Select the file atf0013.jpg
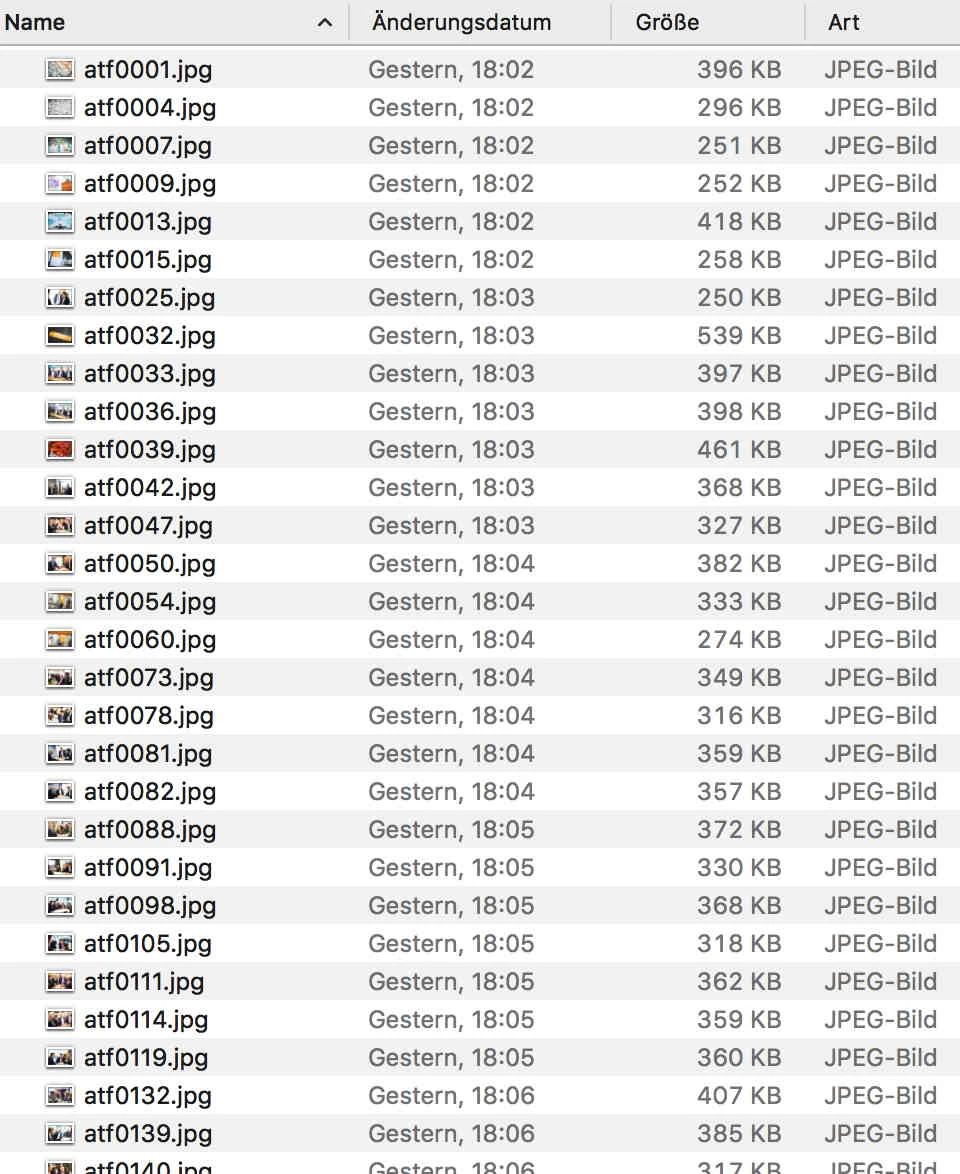Image resolution: width=960 pixels, height=1174 pixels. [x=148, y=222]
